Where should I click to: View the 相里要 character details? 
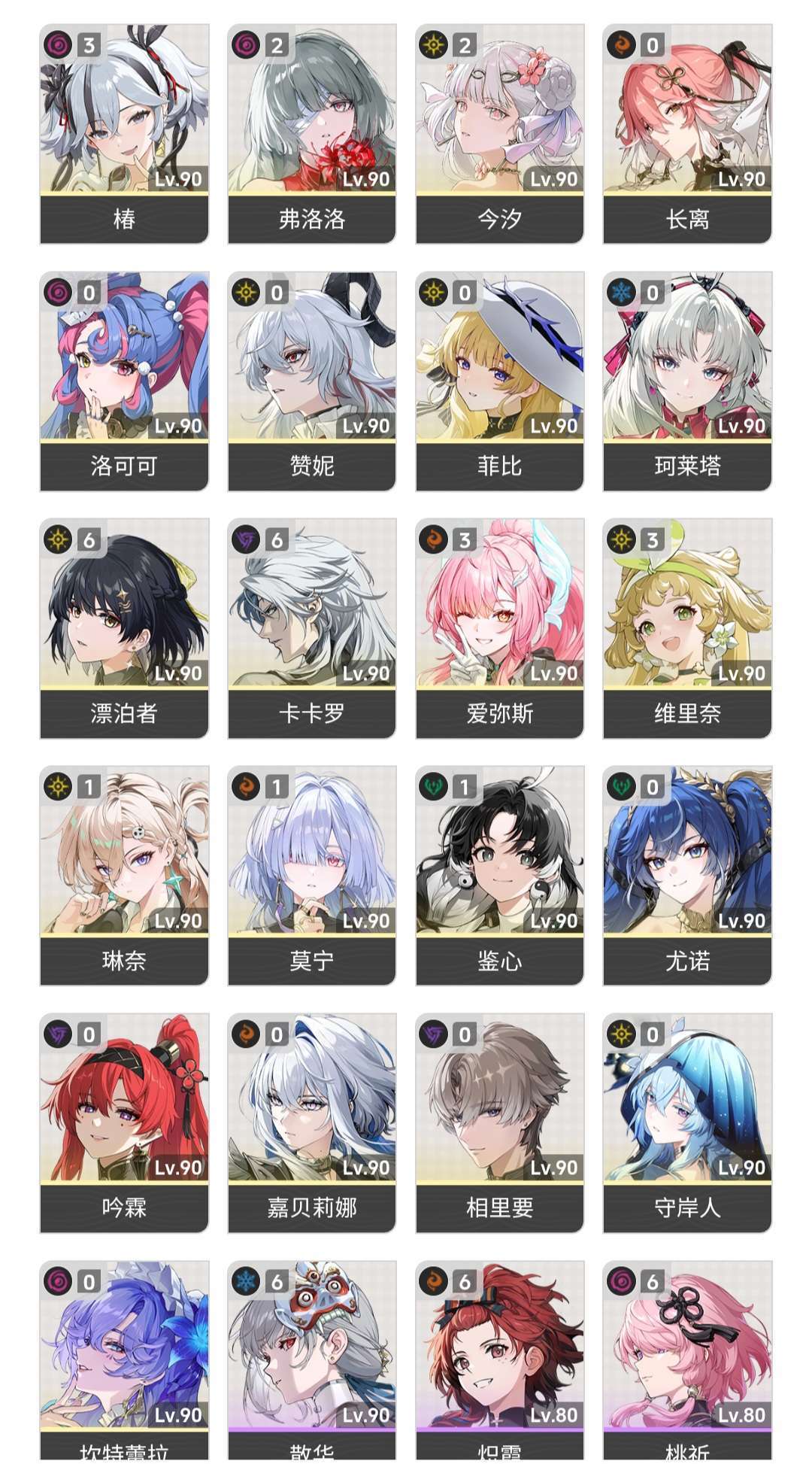(499, 1122)
